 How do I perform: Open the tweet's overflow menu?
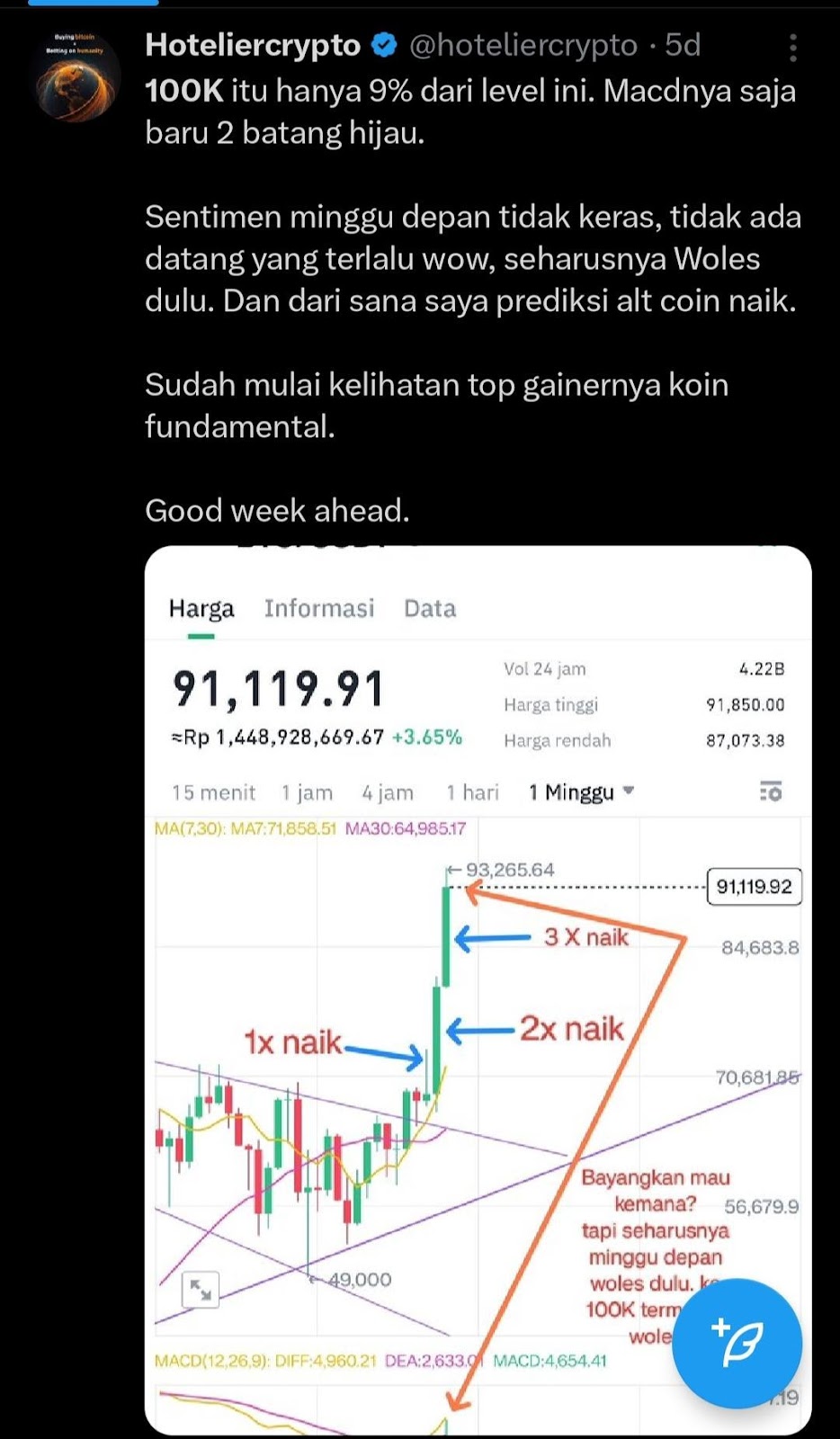(x=792, y=48)
